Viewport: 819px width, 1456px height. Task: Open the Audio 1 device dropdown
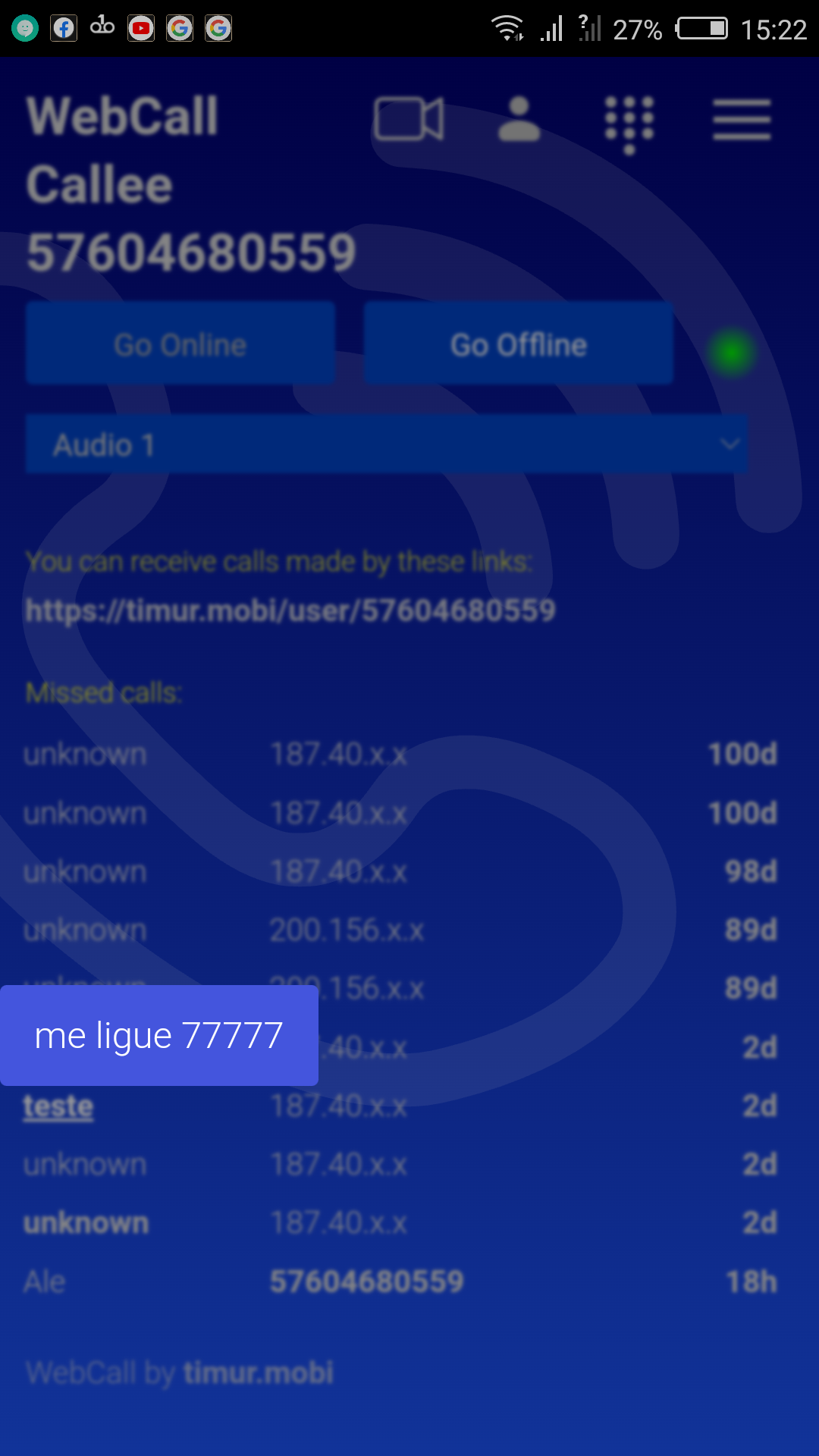point(387,445)
